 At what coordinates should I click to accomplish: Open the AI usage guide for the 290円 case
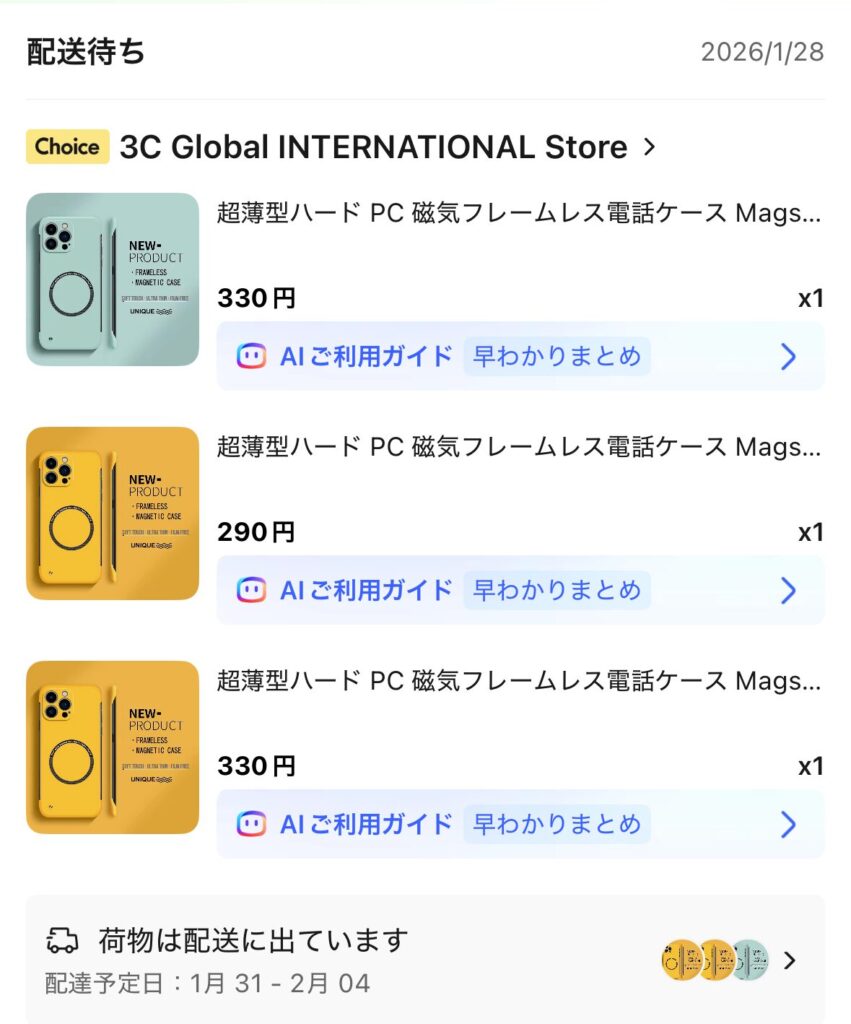tap(520, 590)
